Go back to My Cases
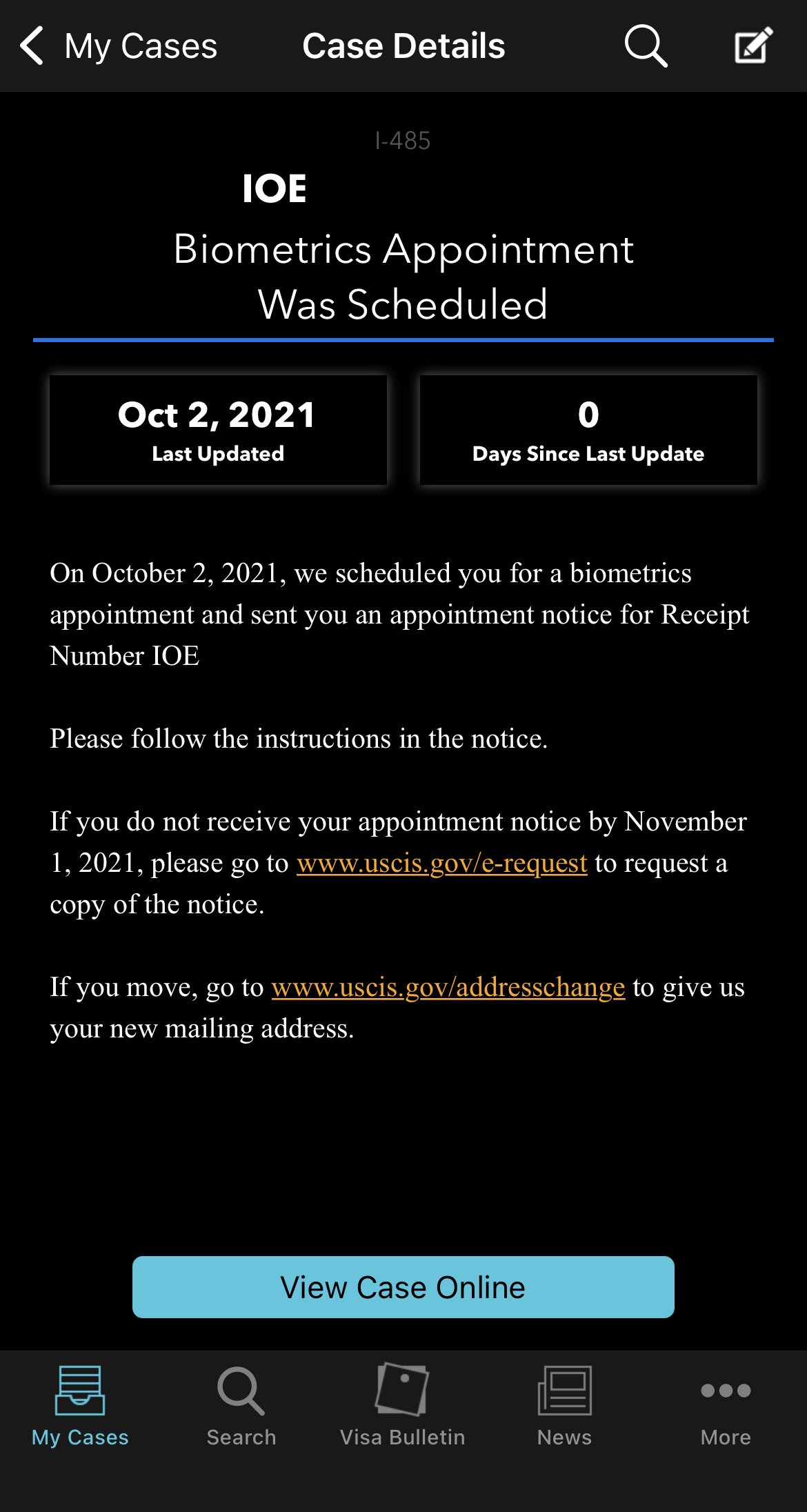Viewport: 807px width, 1512px height. tap(118, 46)
